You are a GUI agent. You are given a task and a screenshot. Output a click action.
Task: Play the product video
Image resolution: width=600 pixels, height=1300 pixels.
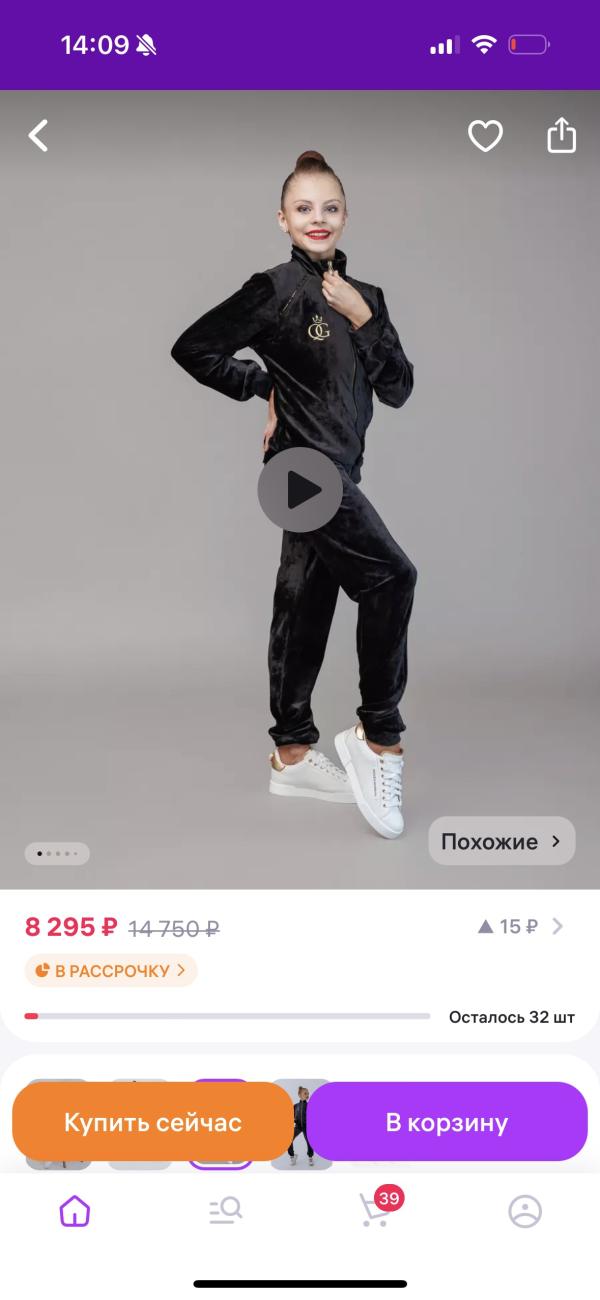tap(300, 490)
